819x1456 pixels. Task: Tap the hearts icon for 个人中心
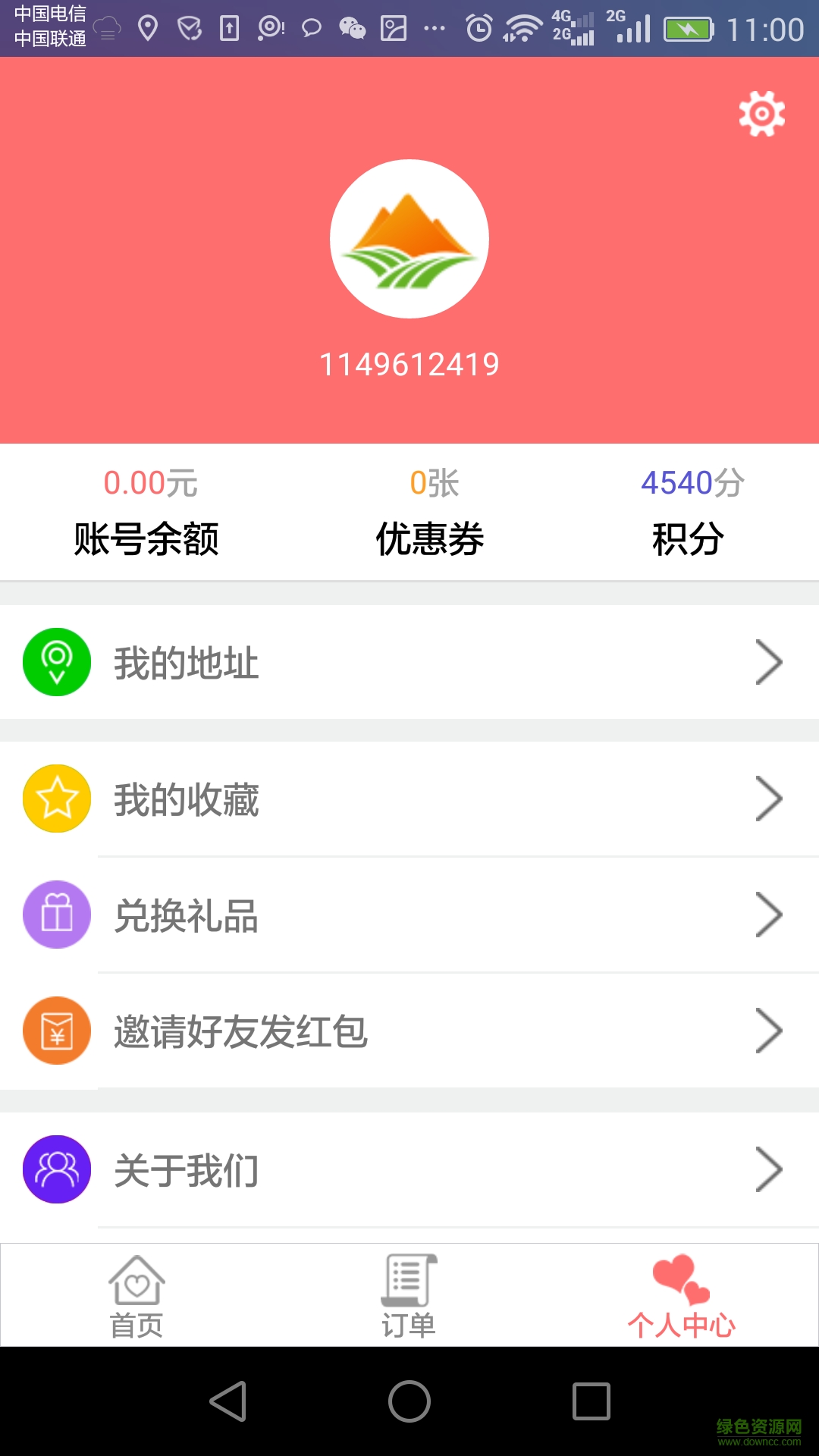click(681, 1274)
